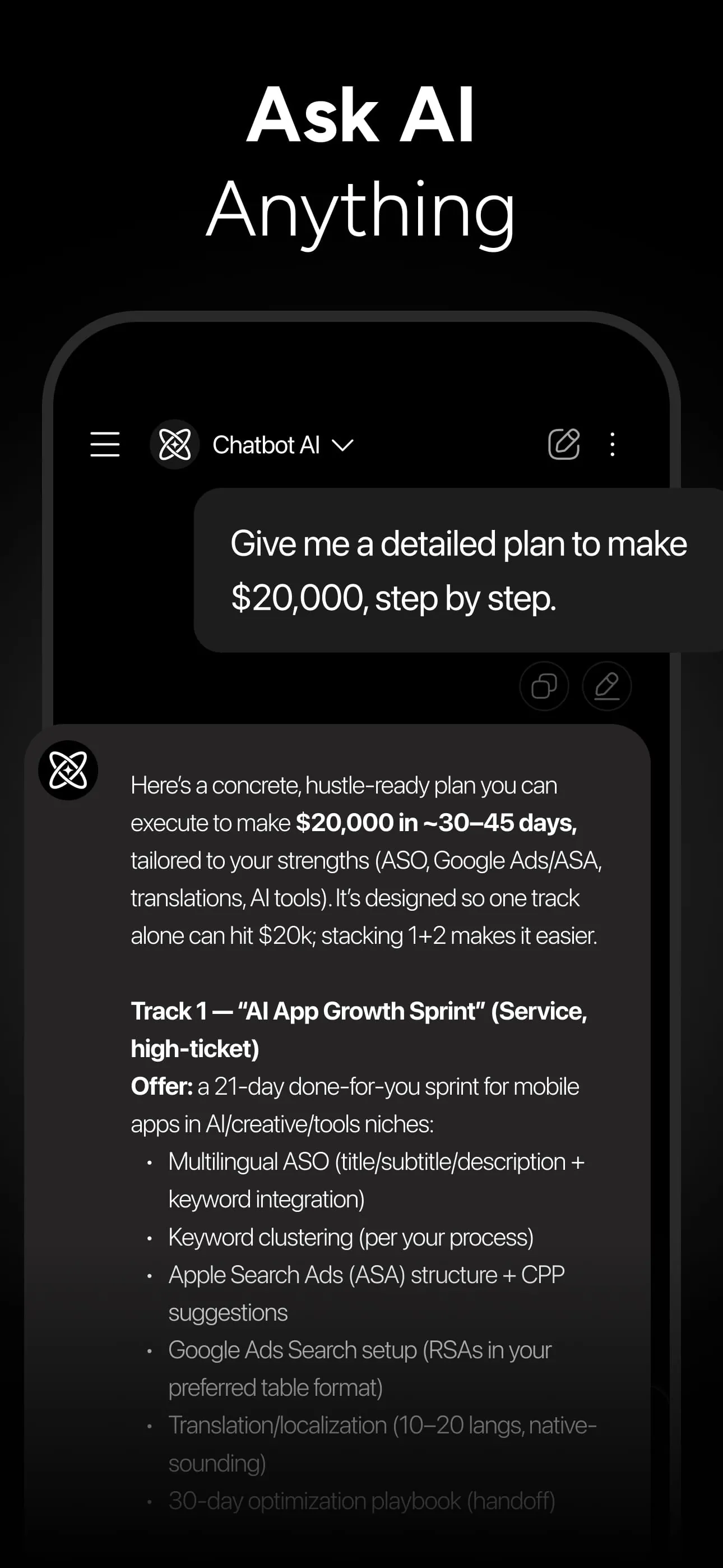
Task: Click the 'Track 1 — AI App Growth Sprint' heading
Action: (360, 1012)
